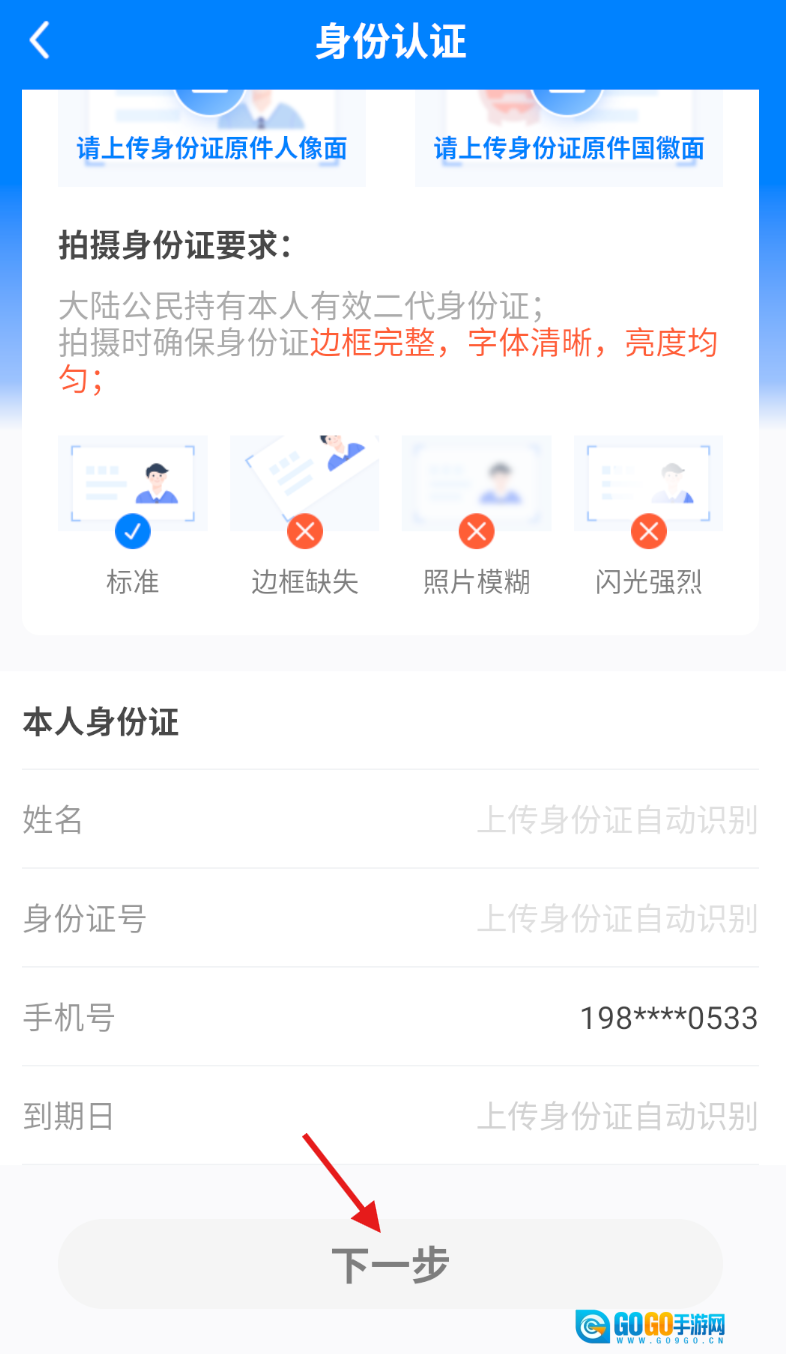Upload the ID card portrait side (人像面)
The image size is (786, 1354).
coord(212,140)
